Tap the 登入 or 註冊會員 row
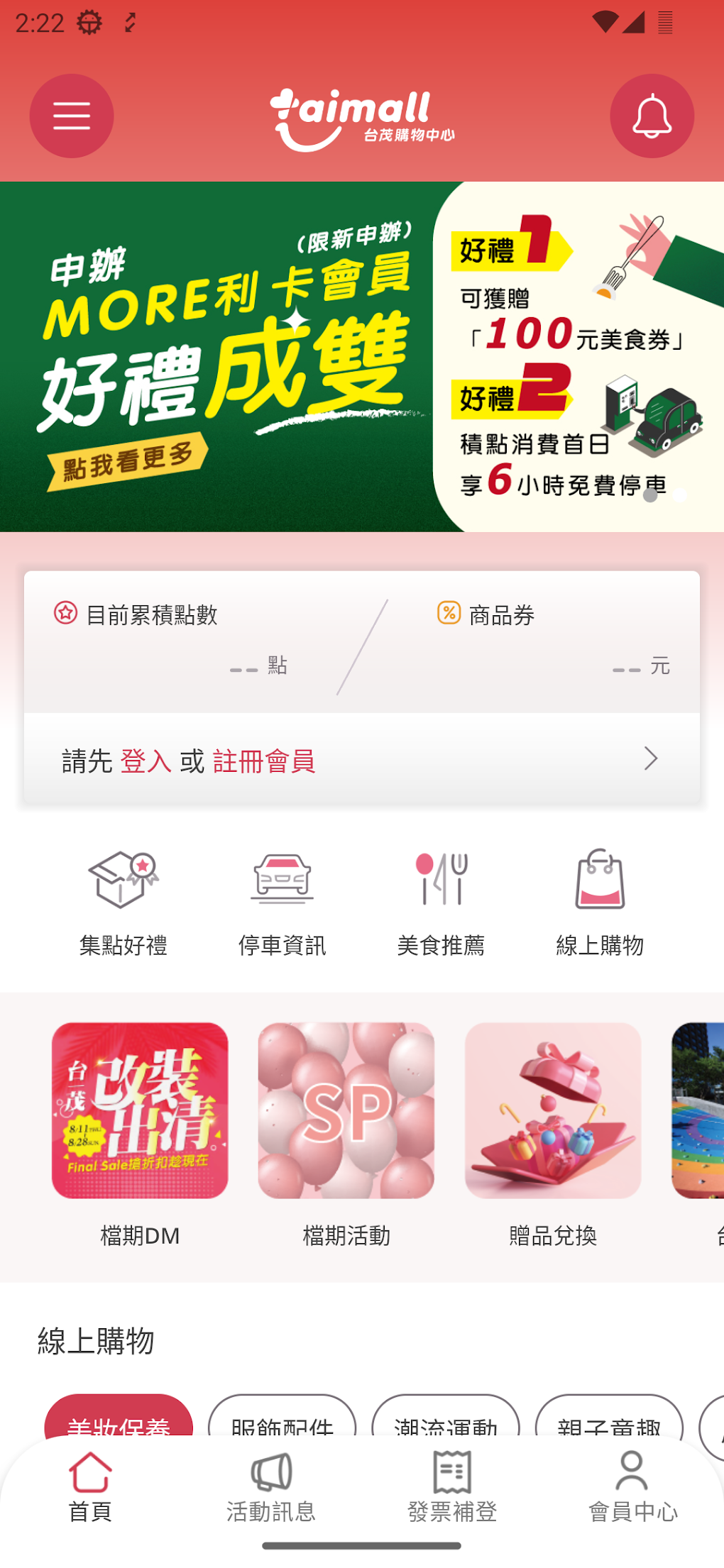 pos(362,760)
